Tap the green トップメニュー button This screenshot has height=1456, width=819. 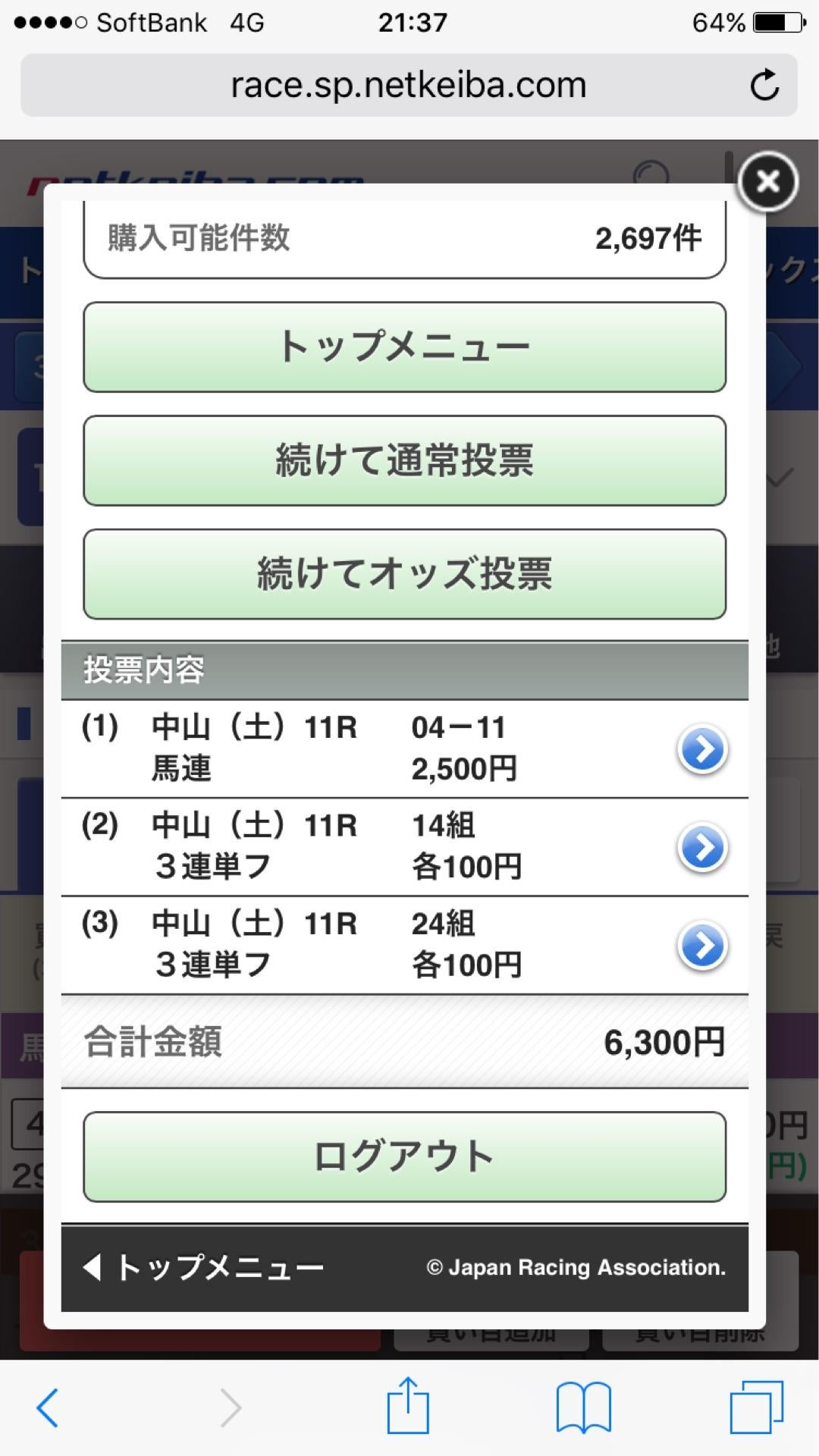coord(404,347)
